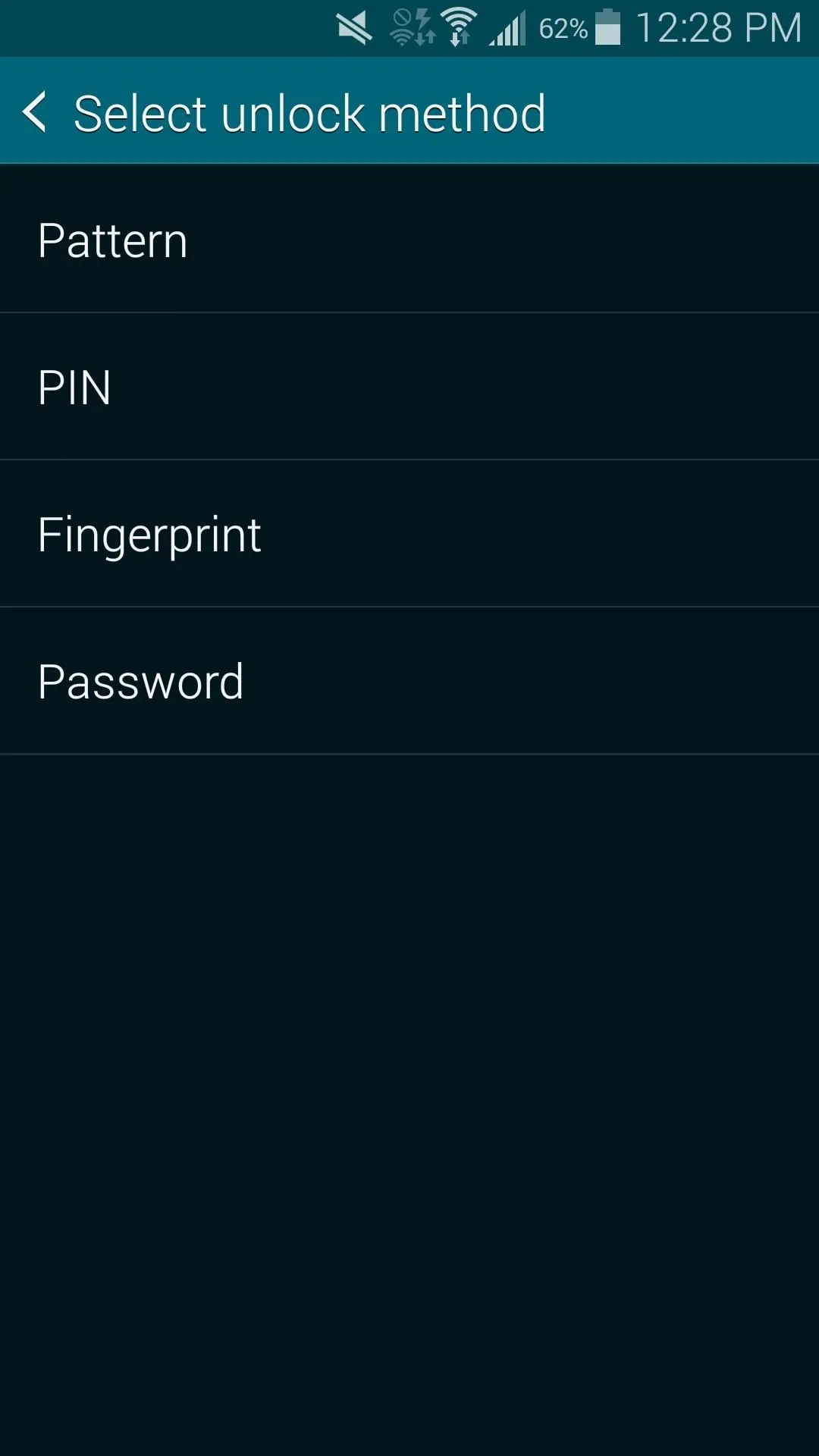Choose Pattern as unlock method

(409, 239)
